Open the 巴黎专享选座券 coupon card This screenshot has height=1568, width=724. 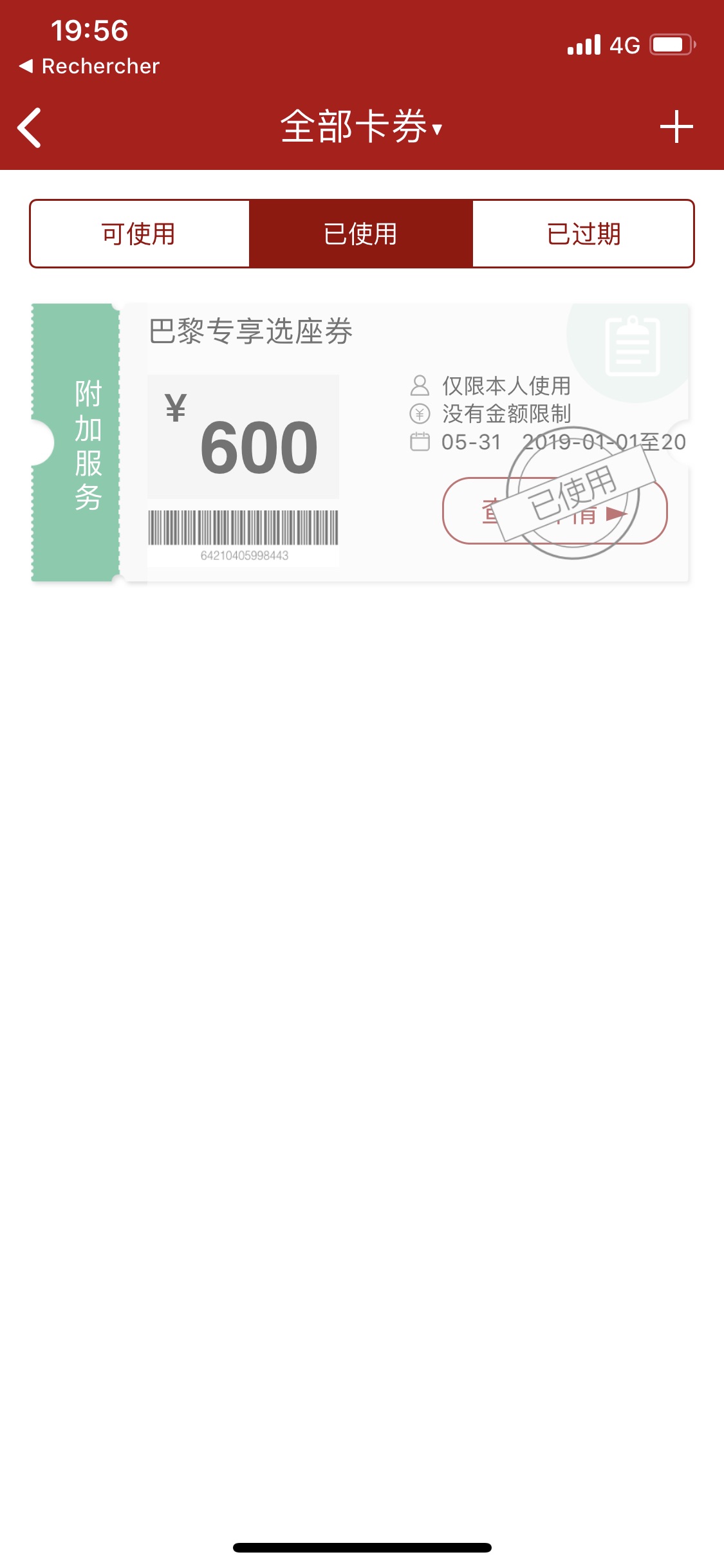pos(360,443)
